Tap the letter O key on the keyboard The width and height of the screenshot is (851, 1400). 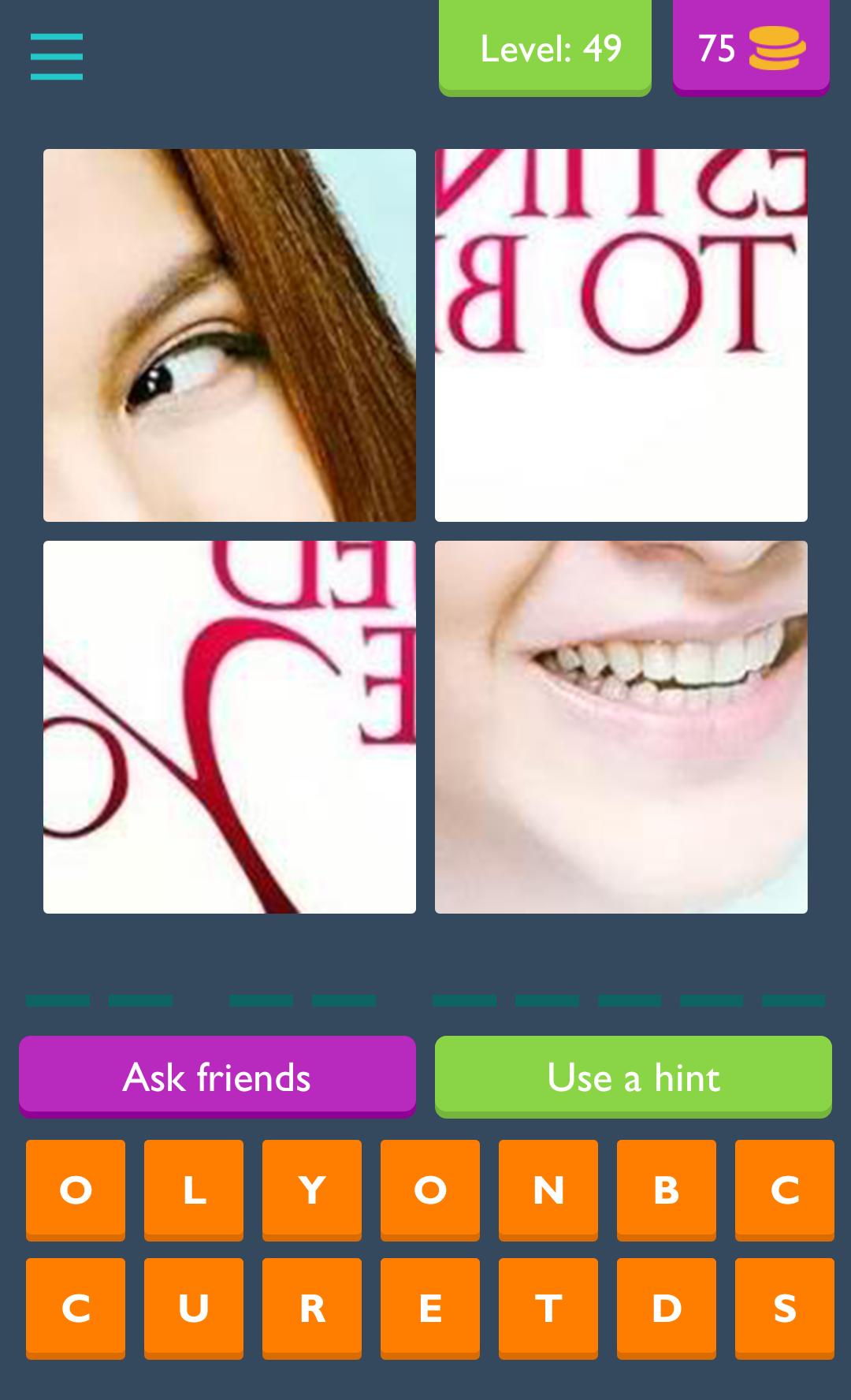click(x=75, y=1189)
